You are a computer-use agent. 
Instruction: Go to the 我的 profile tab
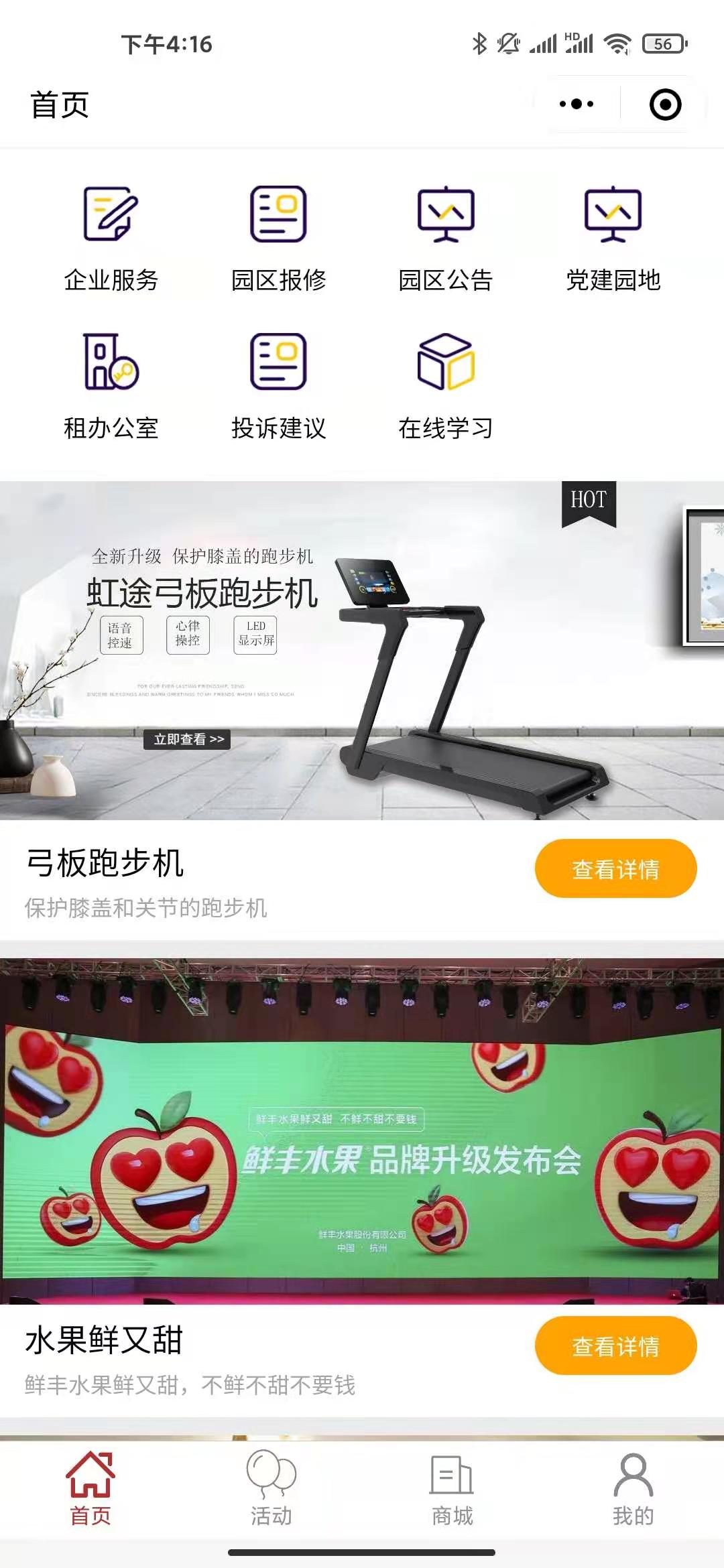[x=633, y=1486]
